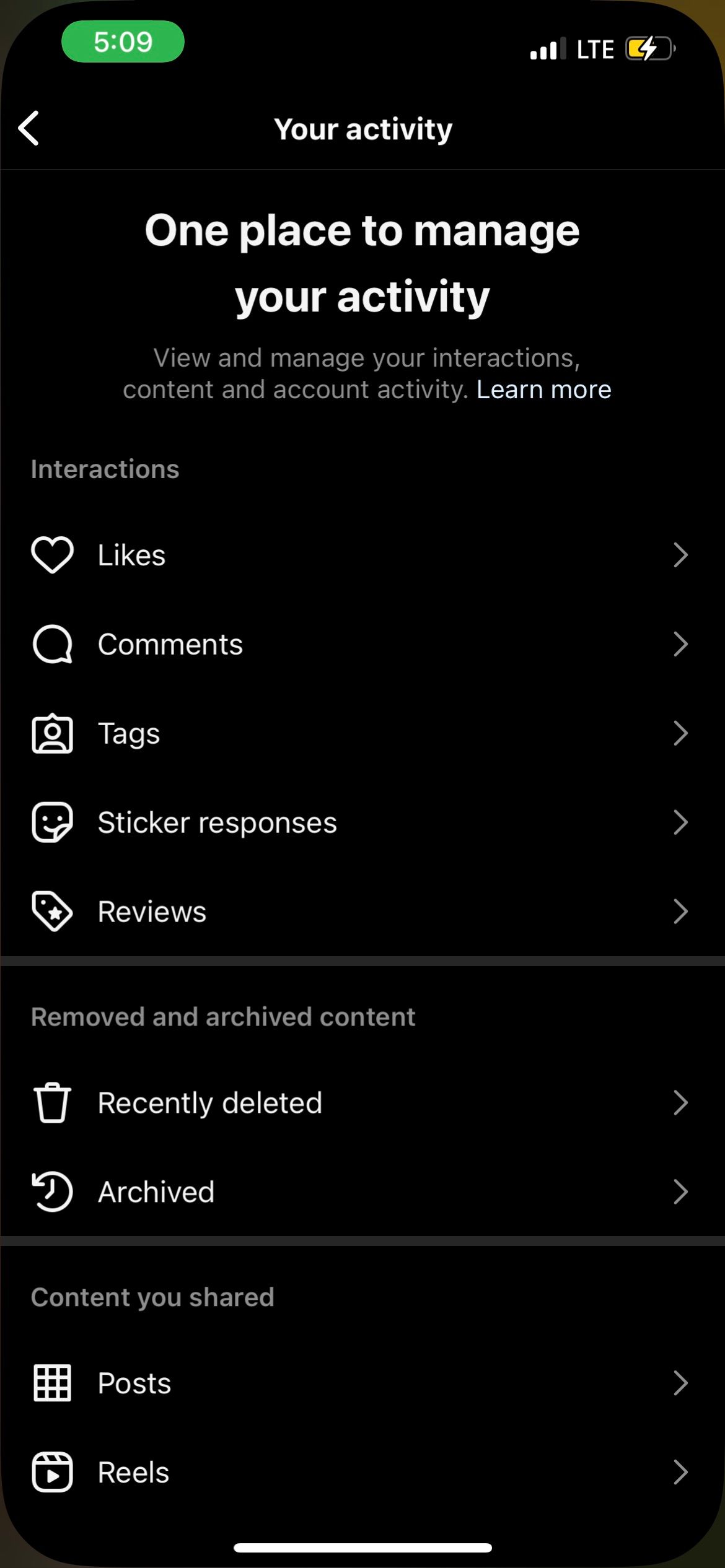Expand the Reels row chevron
Viewport: 725px width, 1568px height.
[x=681, y=1472]
